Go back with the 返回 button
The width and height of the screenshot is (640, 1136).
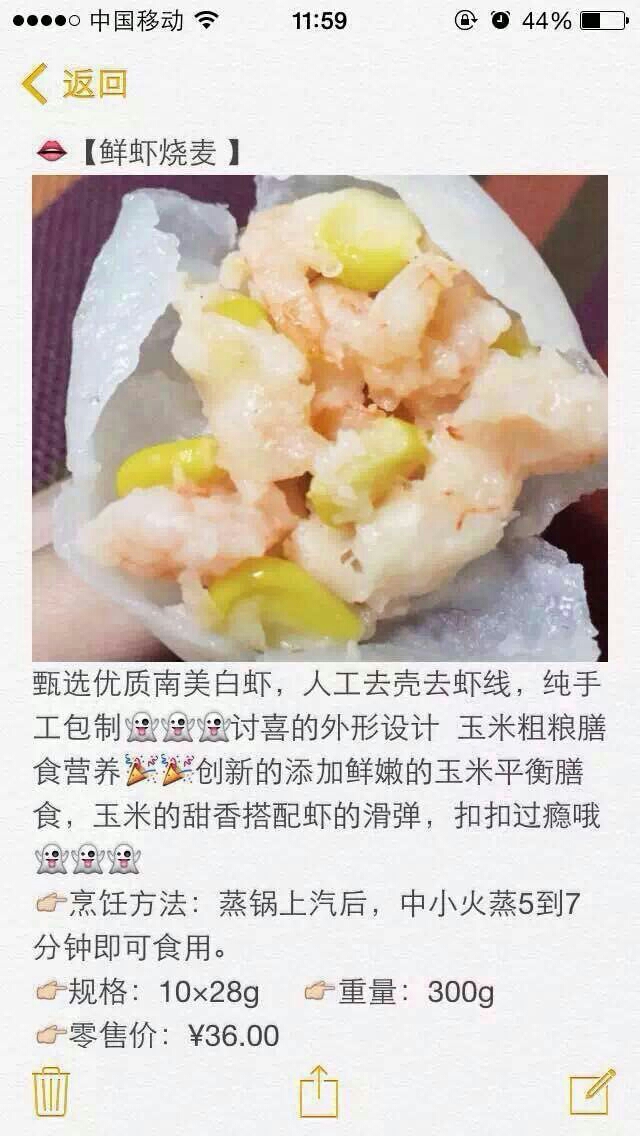(74, 84)
